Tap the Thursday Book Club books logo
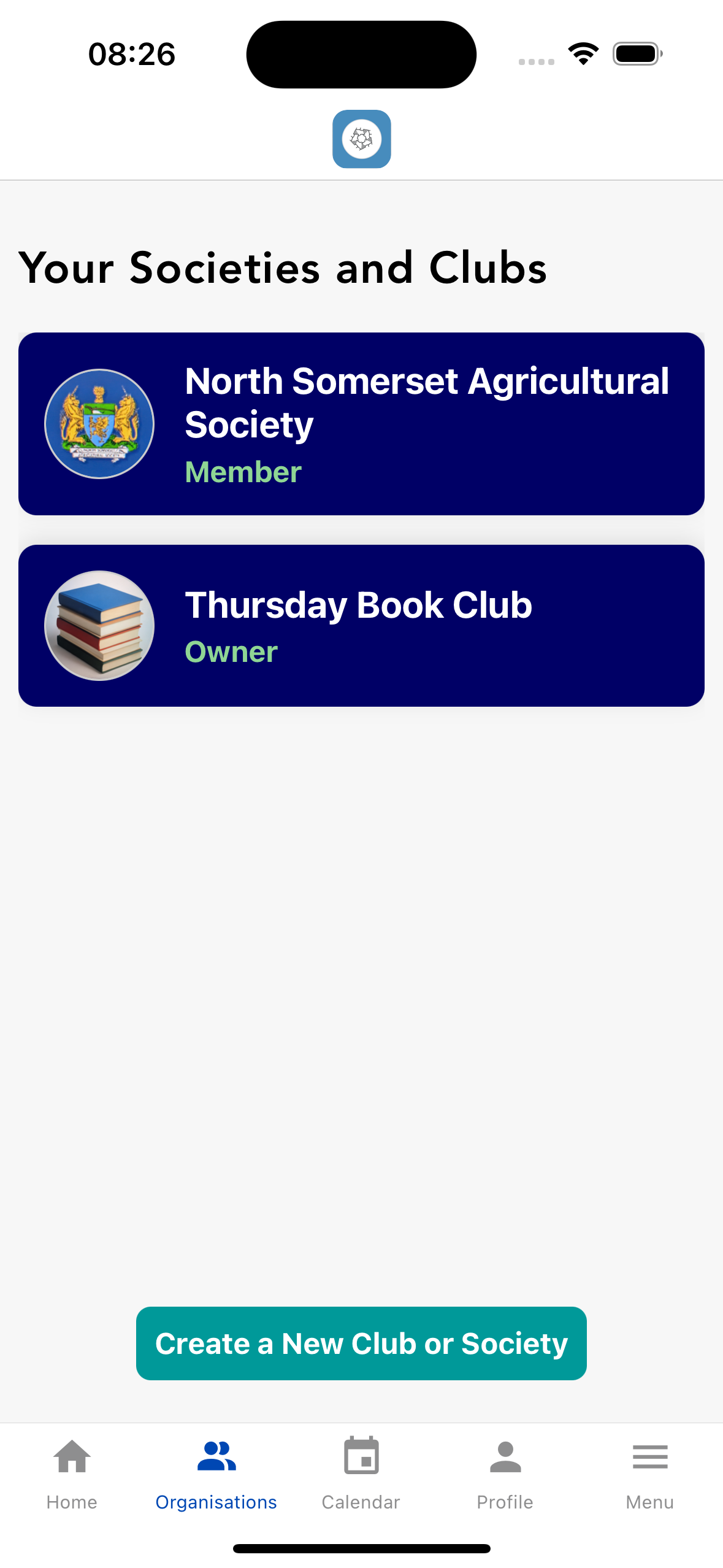Viewport: 723px width, 1568px height. pyautogui.click(x=99, y=625)
